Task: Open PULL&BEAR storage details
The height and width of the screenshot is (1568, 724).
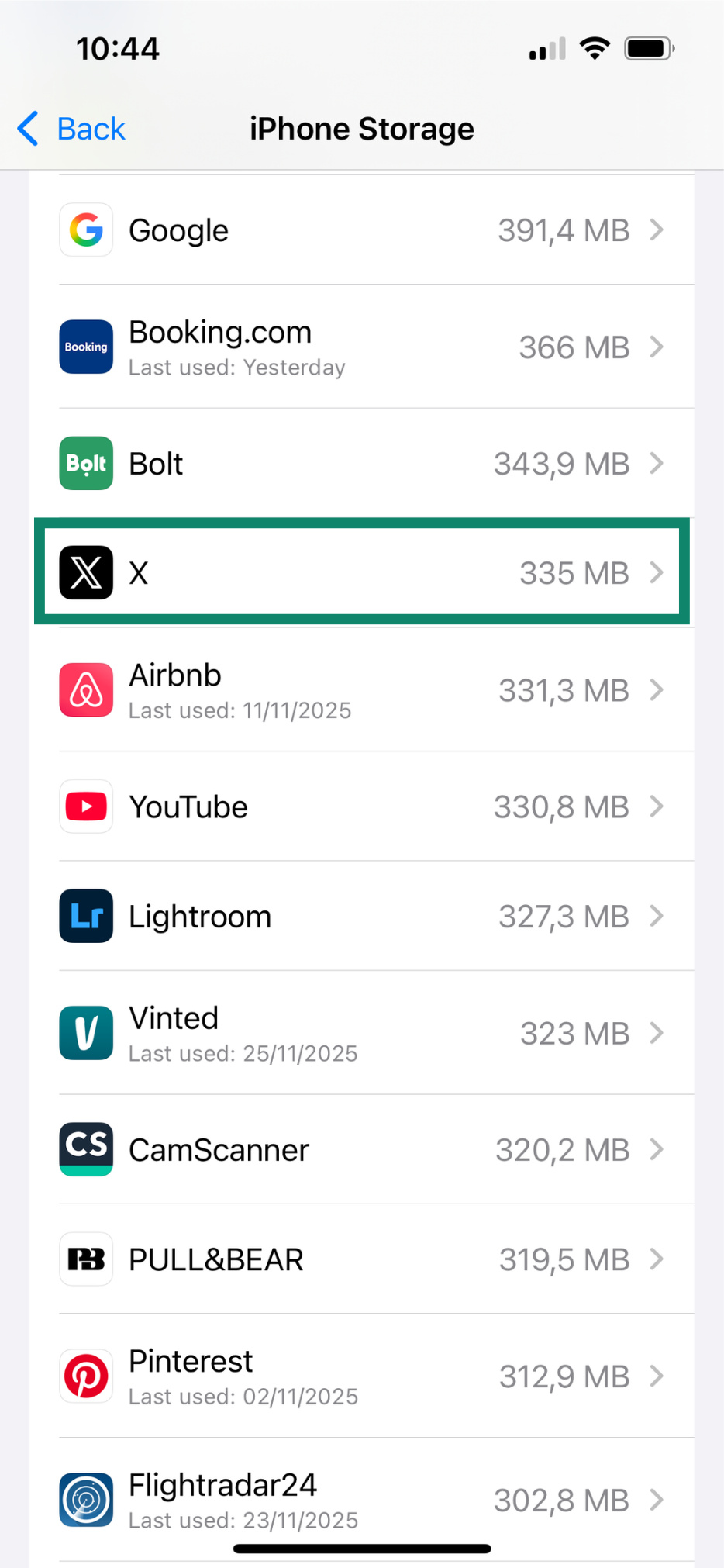Action: point(362,1259)
